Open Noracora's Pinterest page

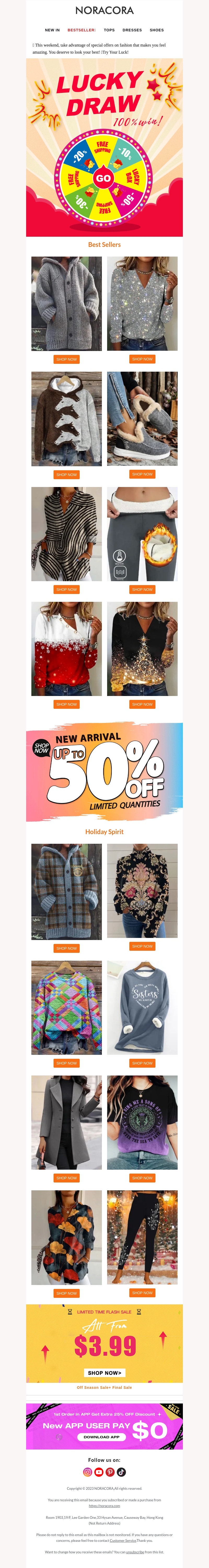point(110,1472)
